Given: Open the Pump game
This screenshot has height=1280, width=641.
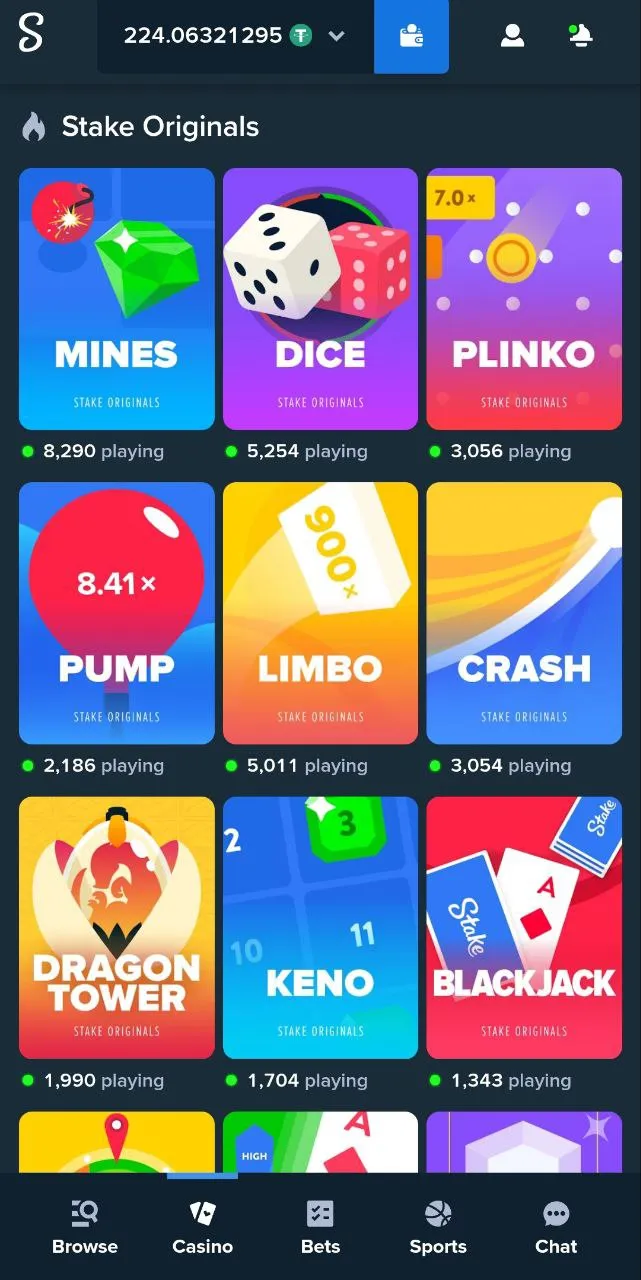Looking at the screenshot, I should pos(117,613).
